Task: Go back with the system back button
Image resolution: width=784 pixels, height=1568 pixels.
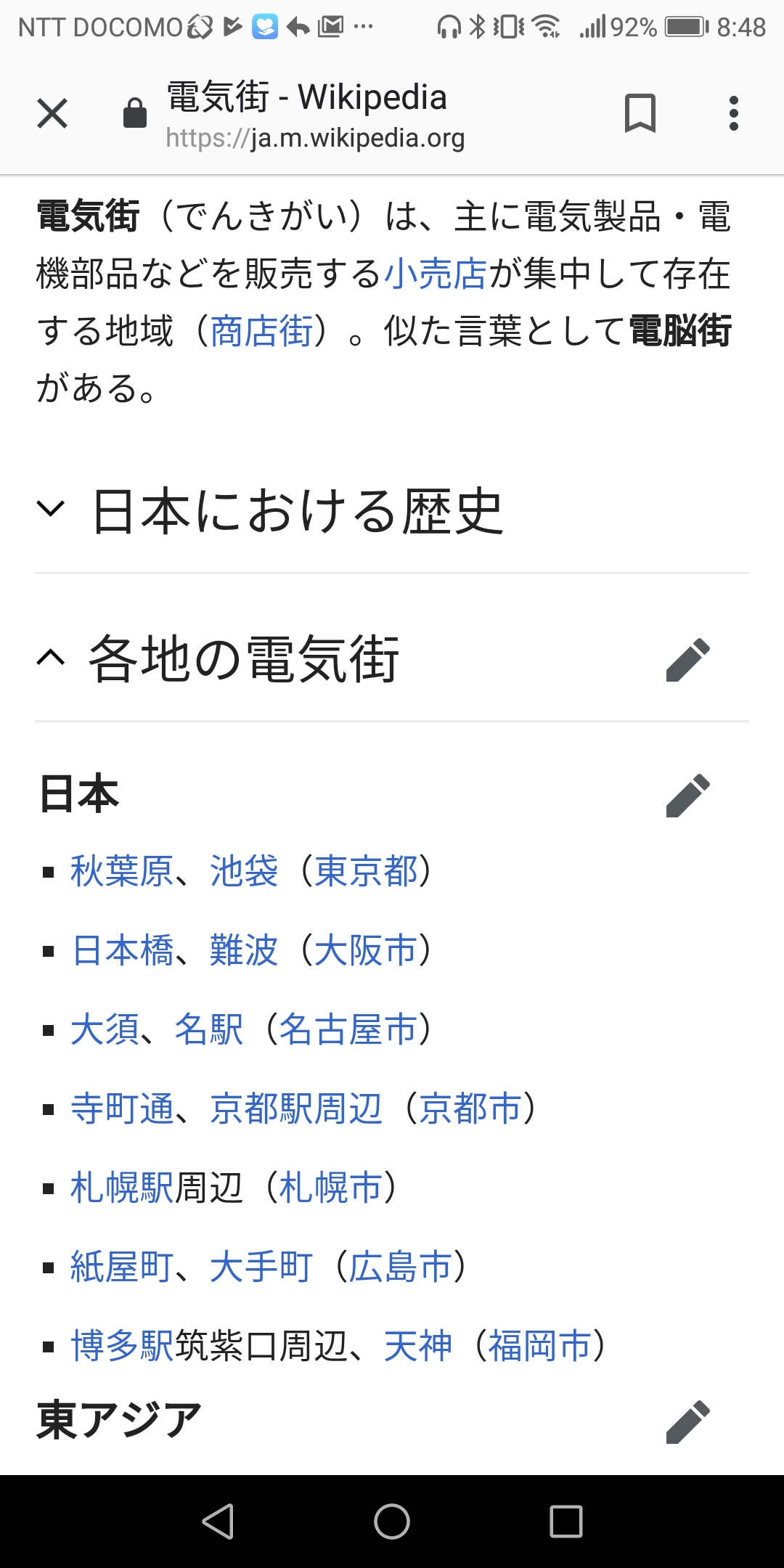Action: 218,1522
